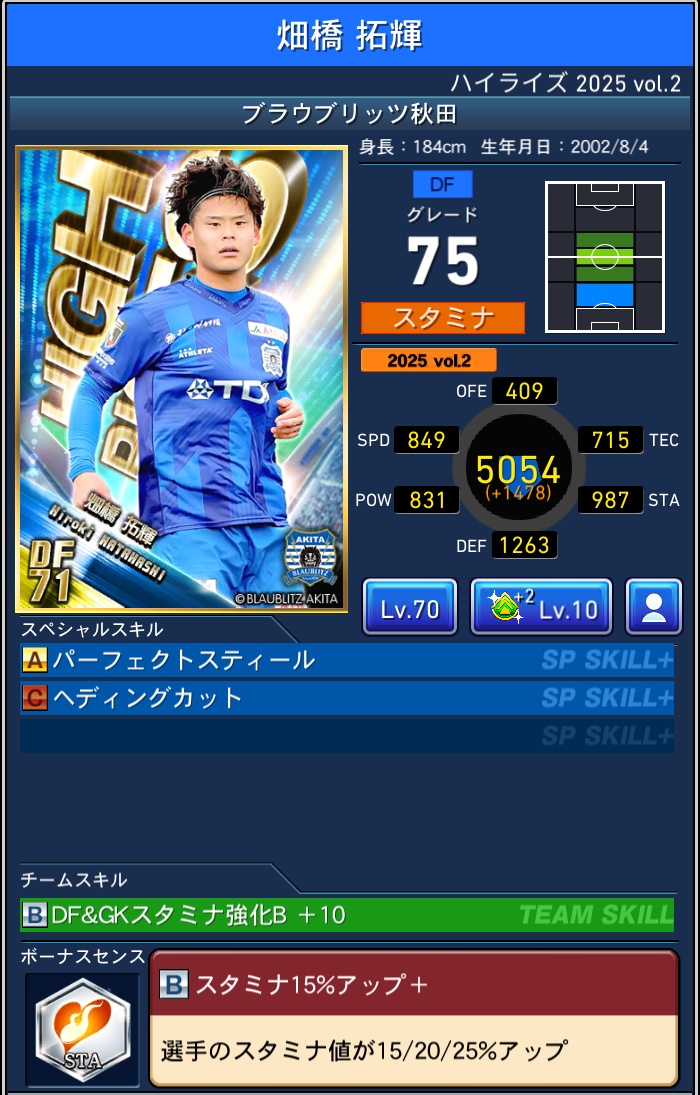Open DF&GKスタミナ強化B team skill
This screenshot has height=1095, width=700.
(x=346, y=914)
